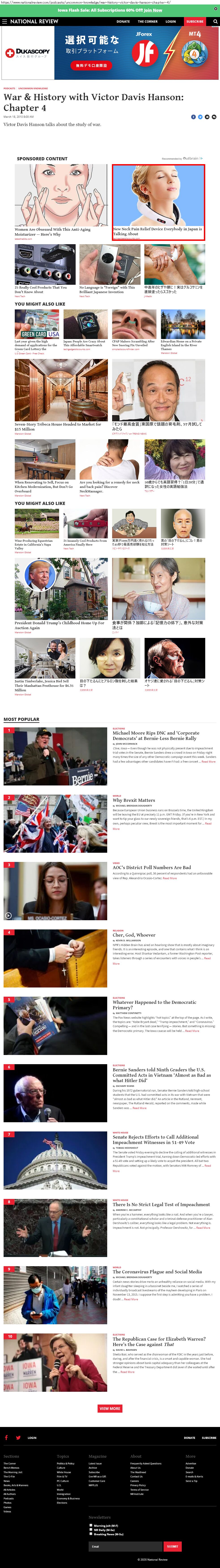Go to The Corner in the header

pos(148,21)
